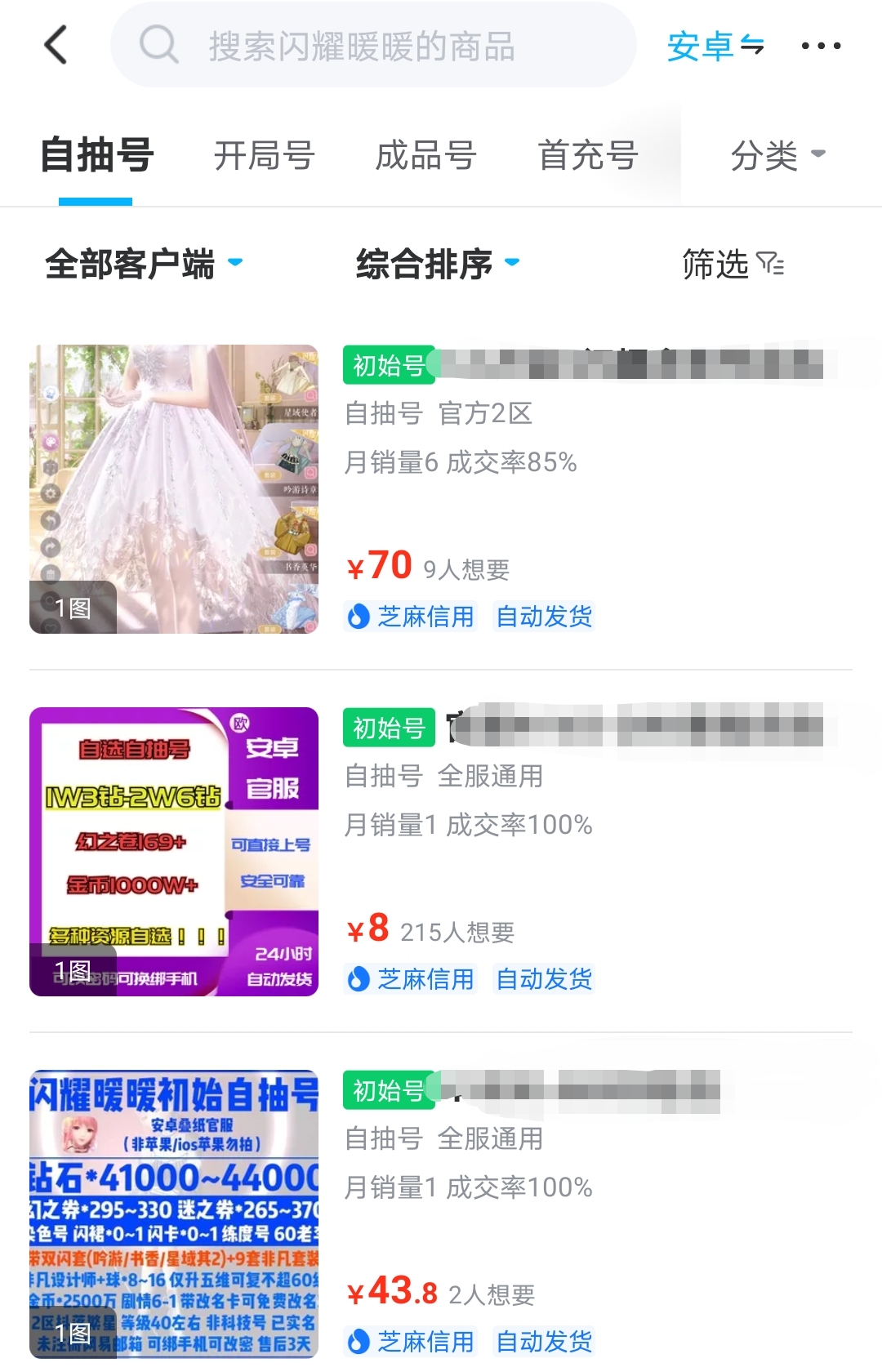Switch to the 成品号 tab
Image resolution: width=882 pixels, height=1372 pixels.
click(x=425, y=155)
